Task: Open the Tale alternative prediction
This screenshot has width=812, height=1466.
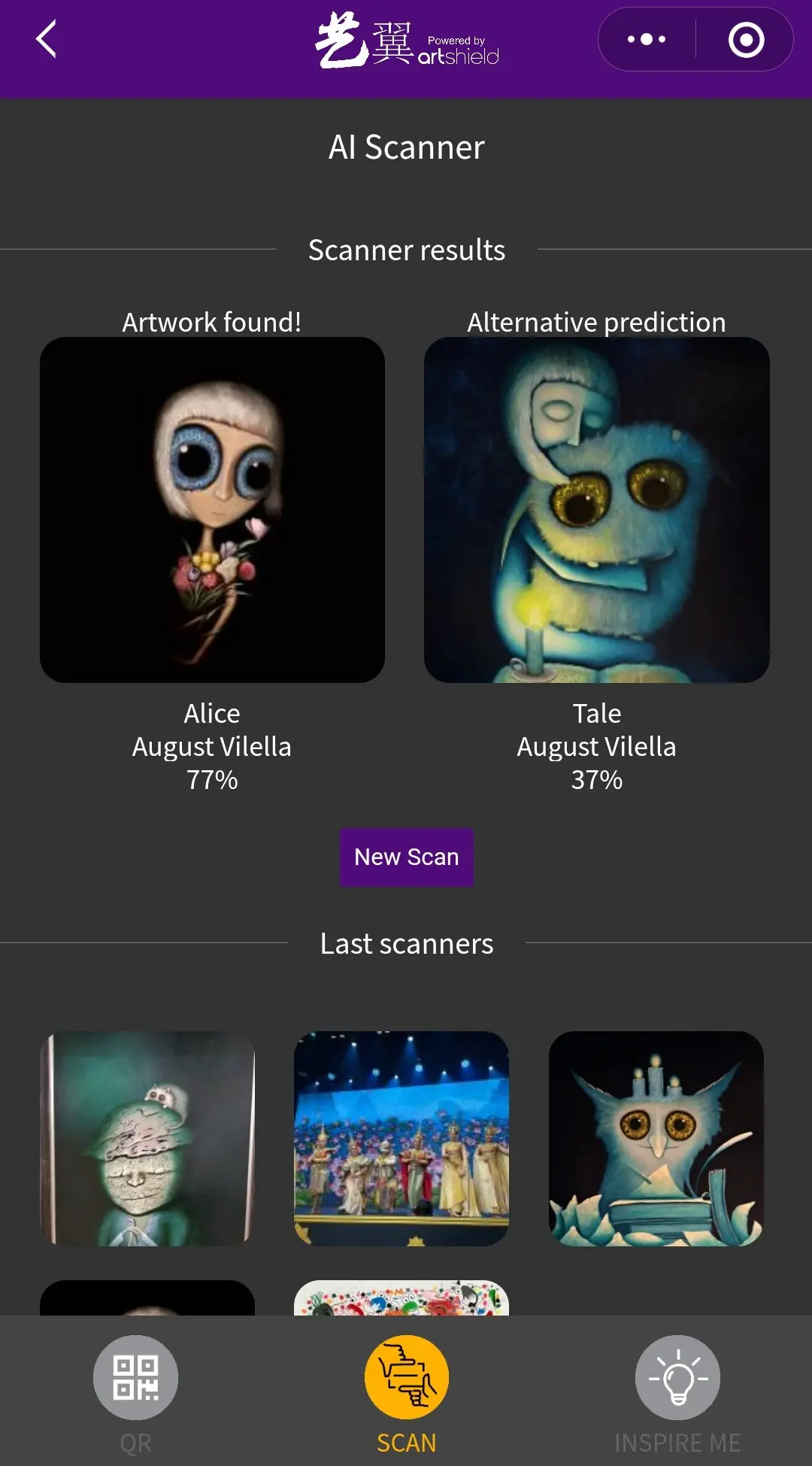Action: 596,510
